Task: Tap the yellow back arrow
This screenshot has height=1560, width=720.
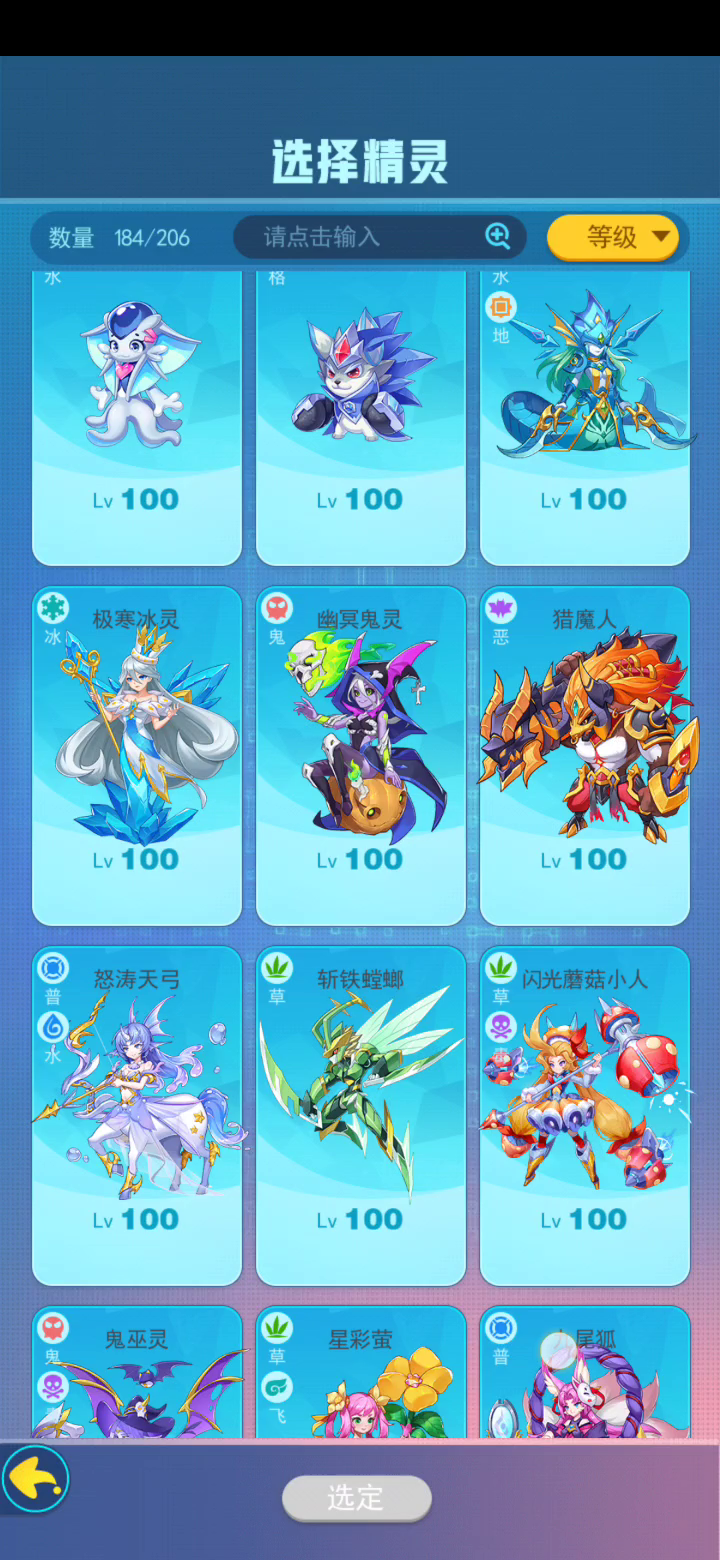Action: pyautogui.click(x=35, y=1479)
